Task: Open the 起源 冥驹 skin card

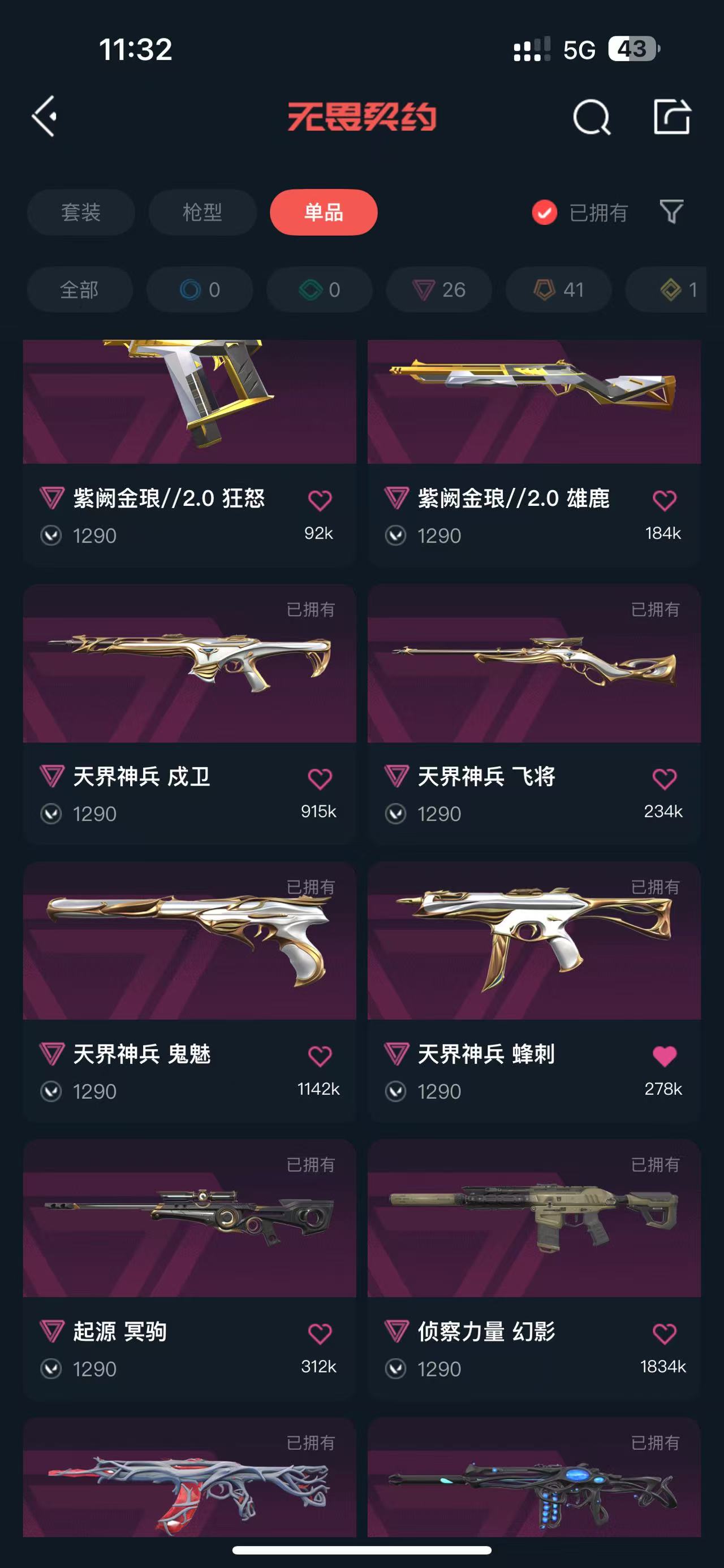Action: pos(189,1270)
